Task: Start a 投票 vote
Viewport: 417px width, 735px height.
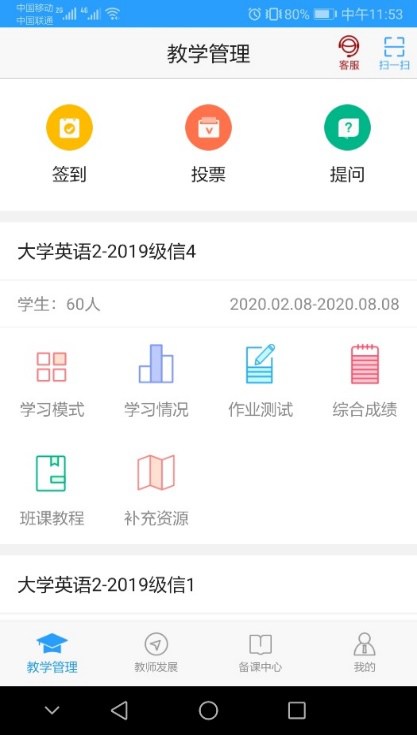Action: (x=208, y=144)
